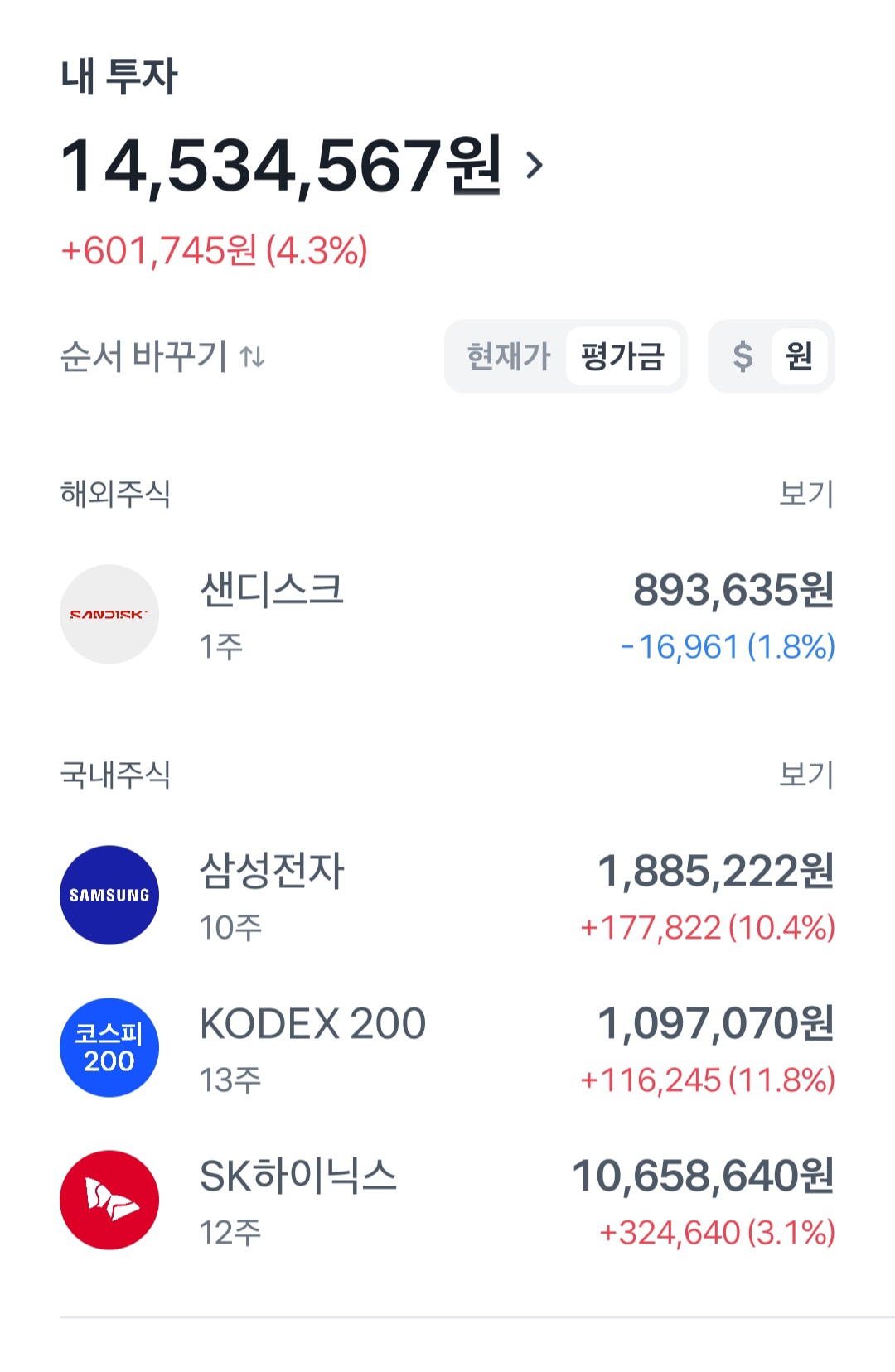This screenshot has height=1372, width=895.
Task: Tap 보기 next to 국내주식
Action: 805,775
